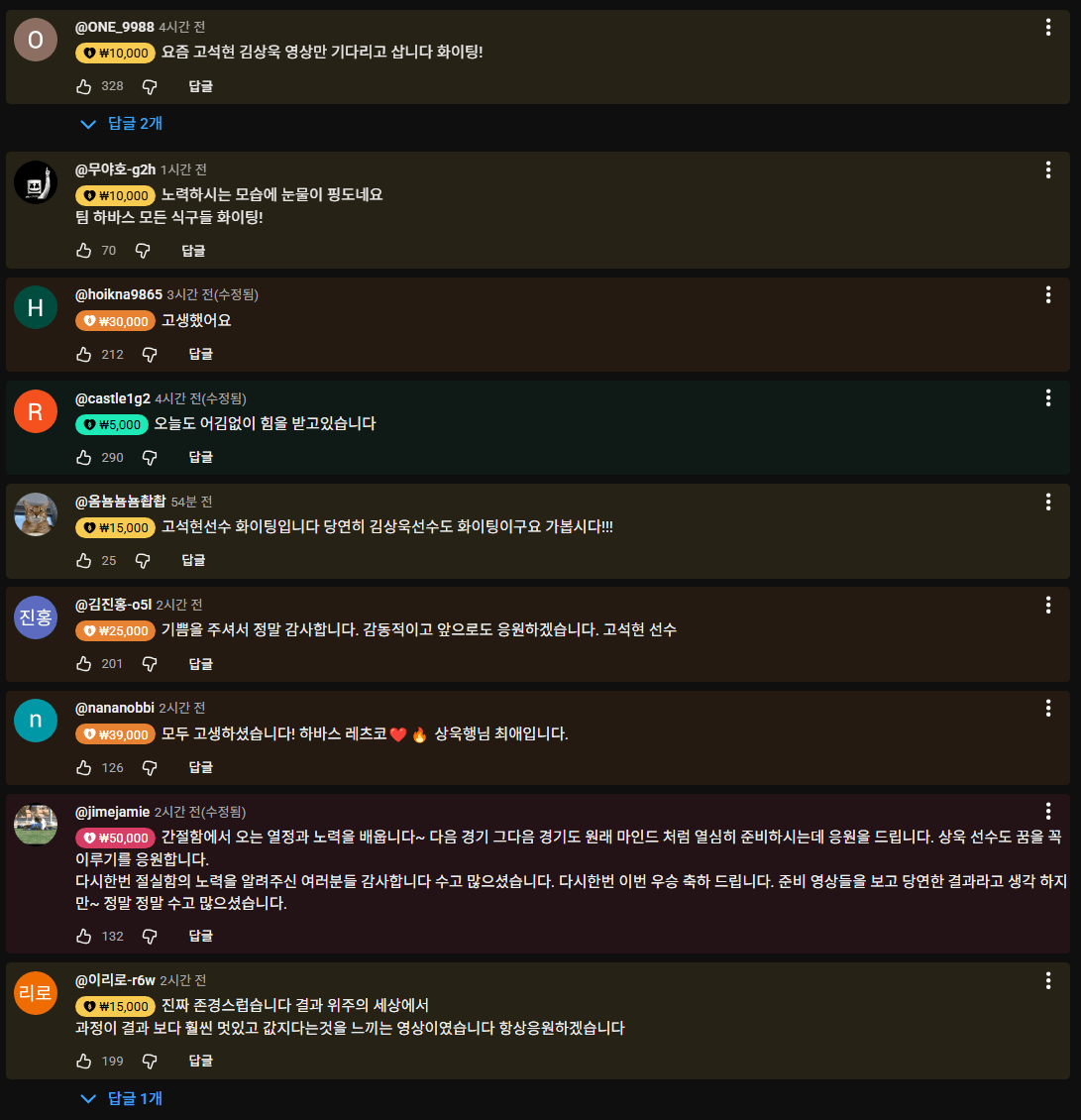Reply to @김진홍-o5l's comment
Viewport: 1081px width, 1120px height.
pos(200,663)
